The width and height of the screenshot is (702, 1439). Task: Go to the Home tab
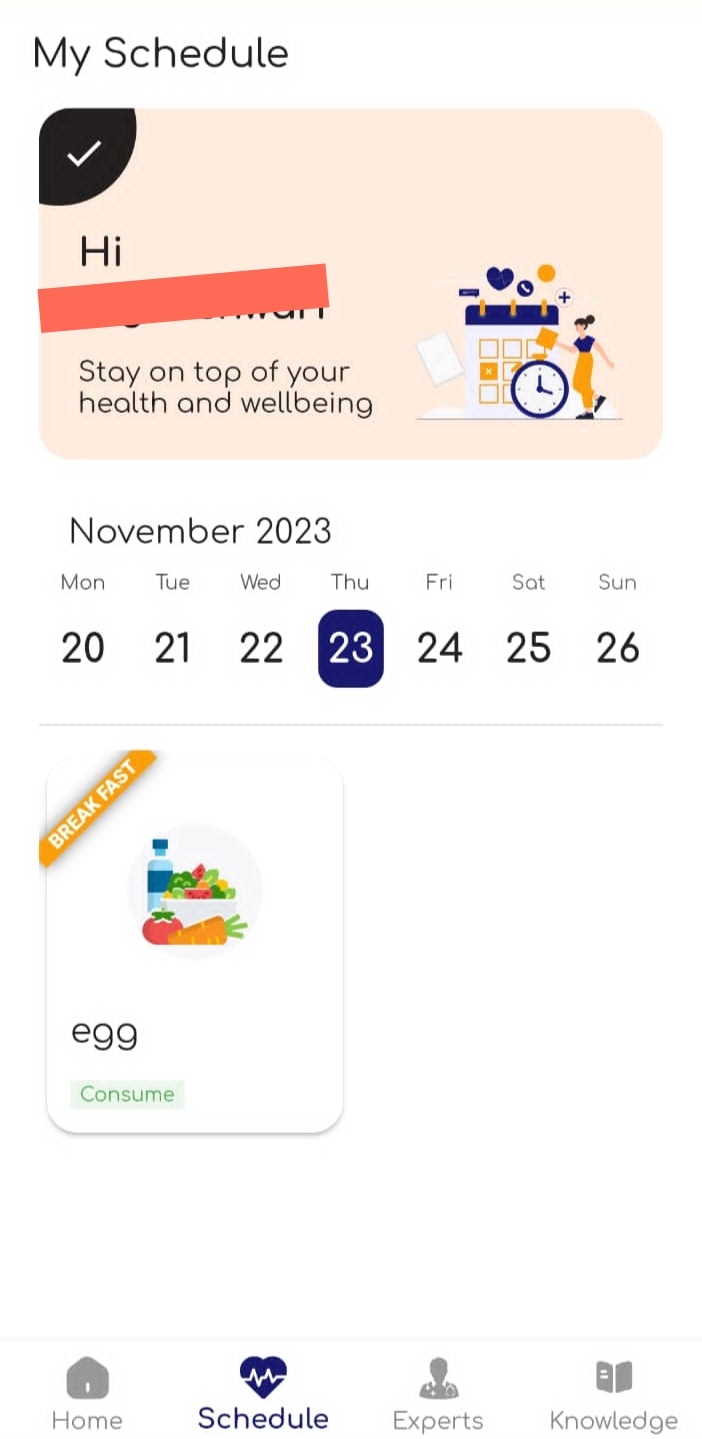click(x=87, y=1394)
